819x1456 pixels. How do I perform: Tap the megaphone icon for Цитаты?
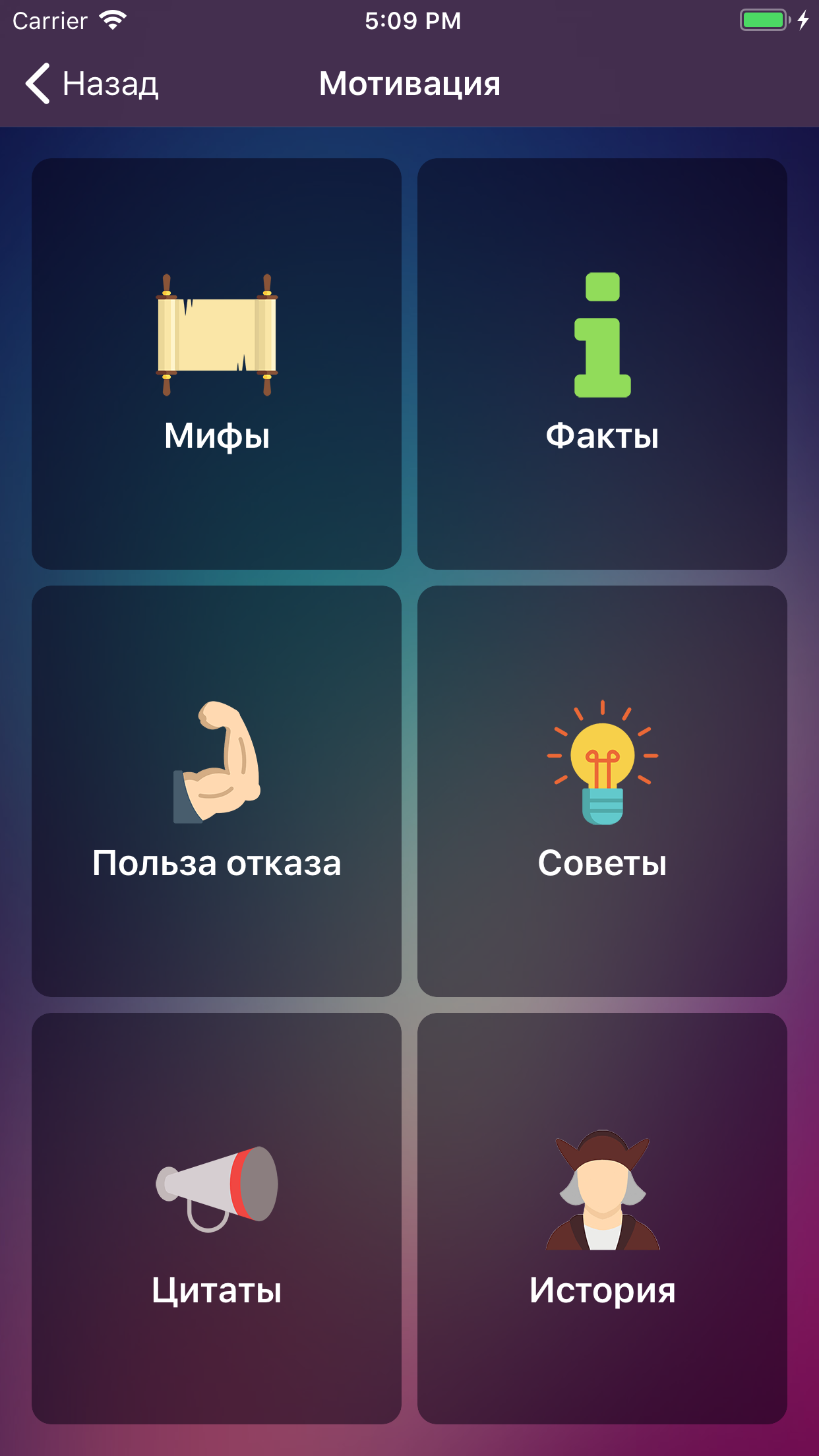pos(218,1187)
